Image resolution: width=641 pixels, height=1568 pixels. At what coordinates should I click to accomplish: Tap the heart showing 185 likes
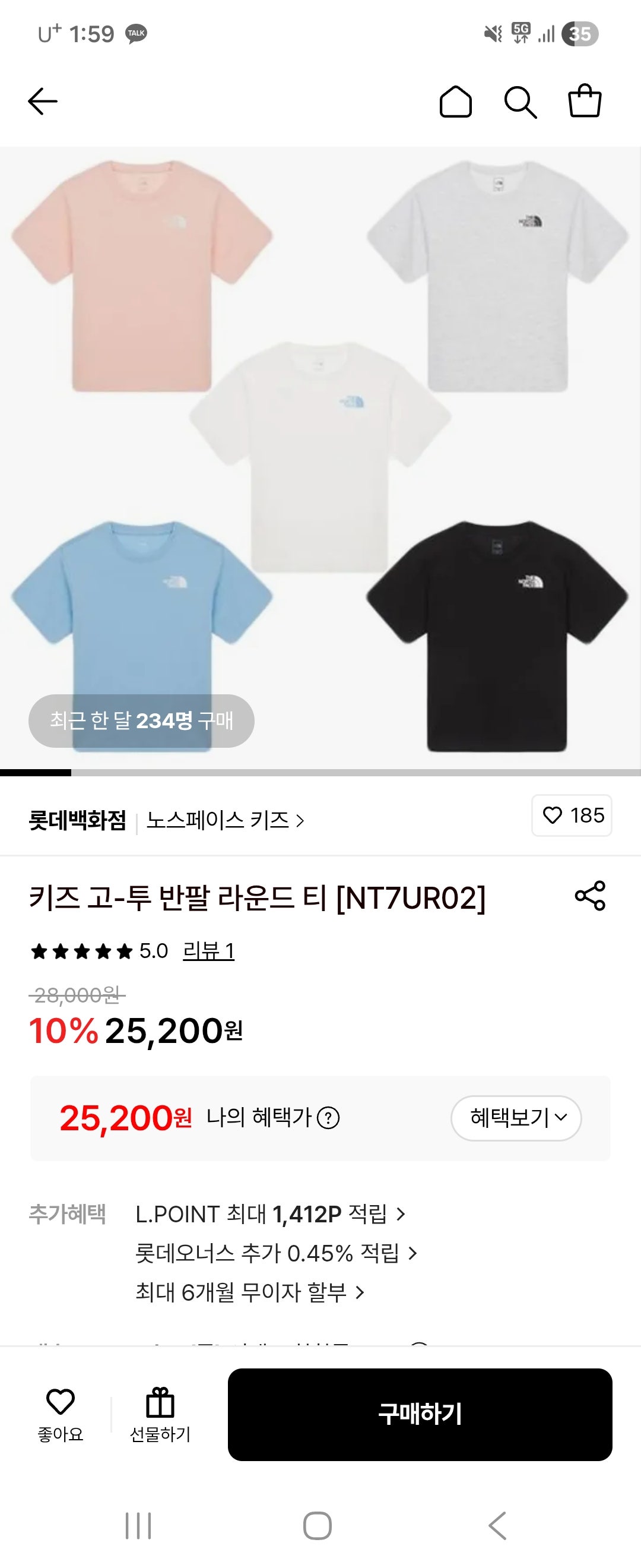click(x=572, y=816)
